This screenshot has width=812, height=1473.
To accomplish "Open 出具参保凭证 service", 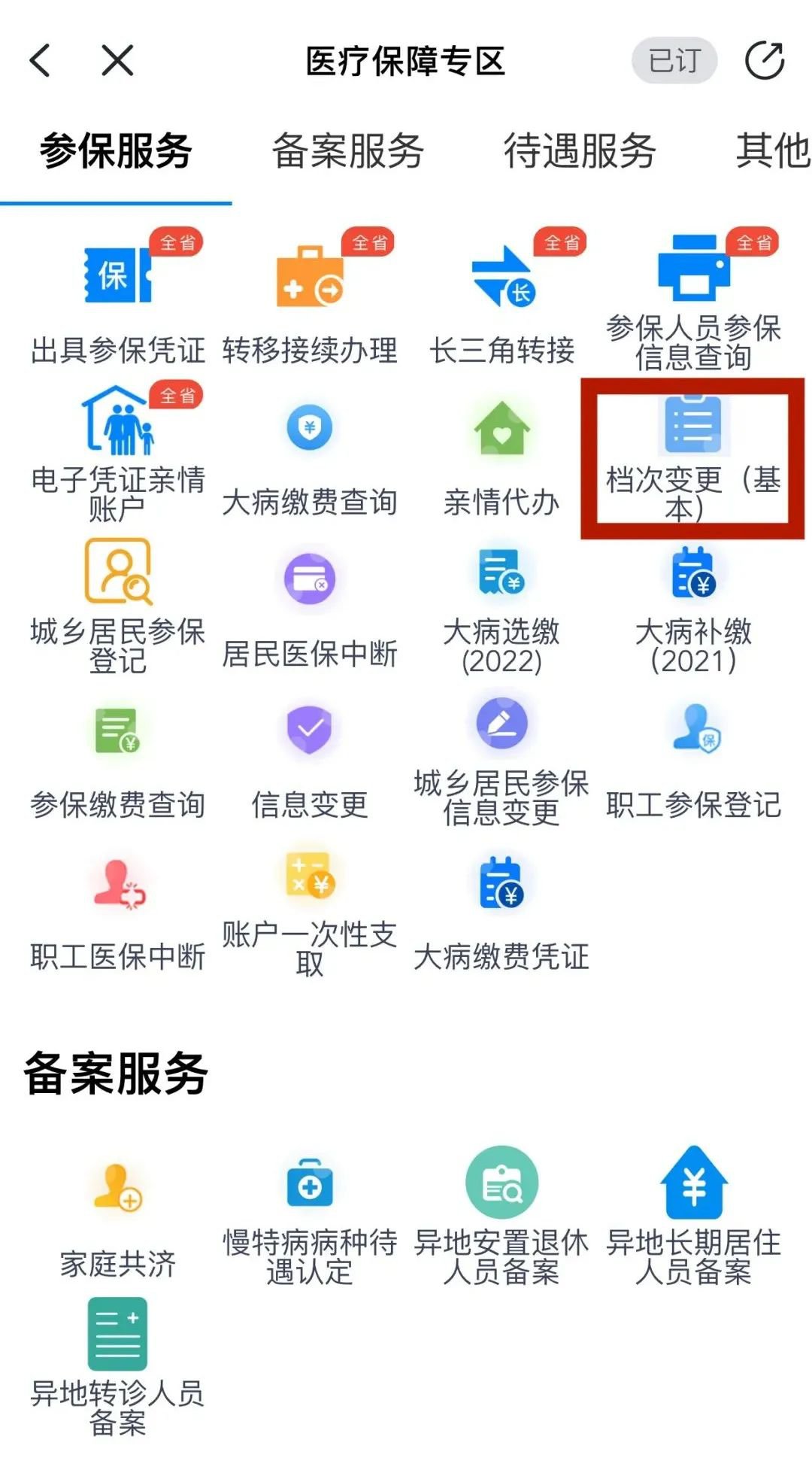I will (x=117, y=301).
